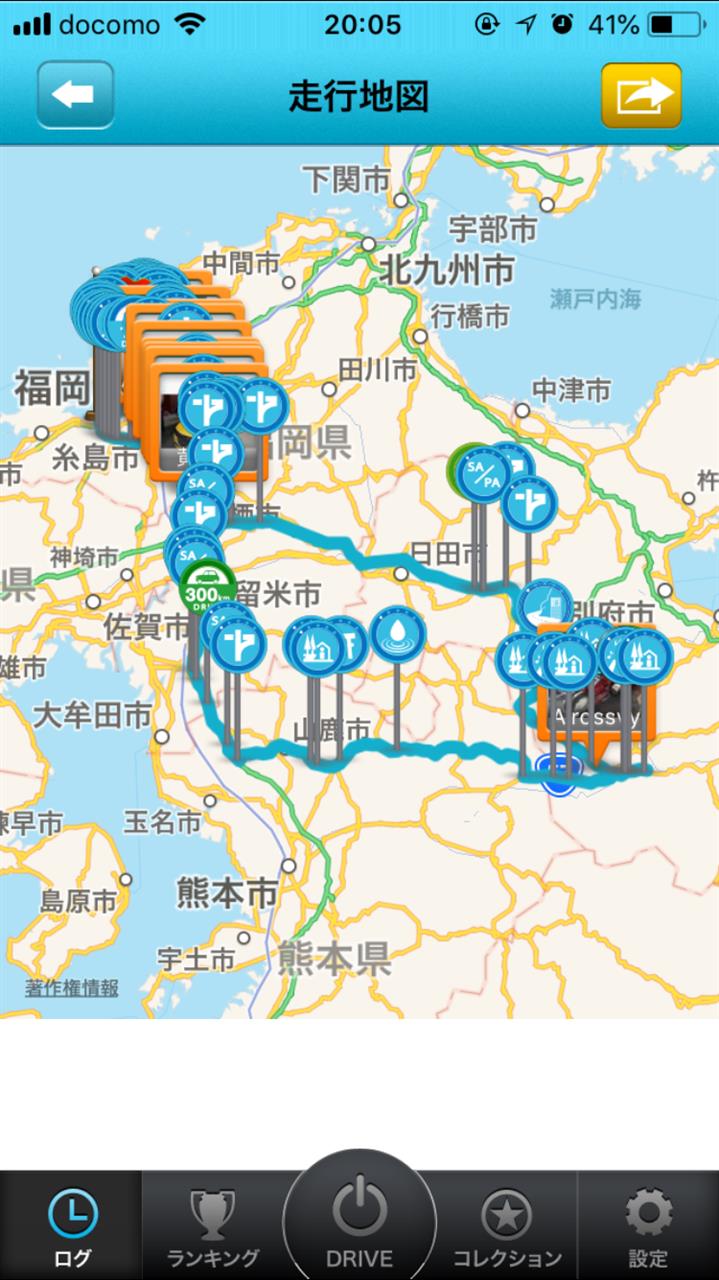Viewport: 719px width, 1280px height.
Task: Share the driving map
Action: click(x=641, y=95)
